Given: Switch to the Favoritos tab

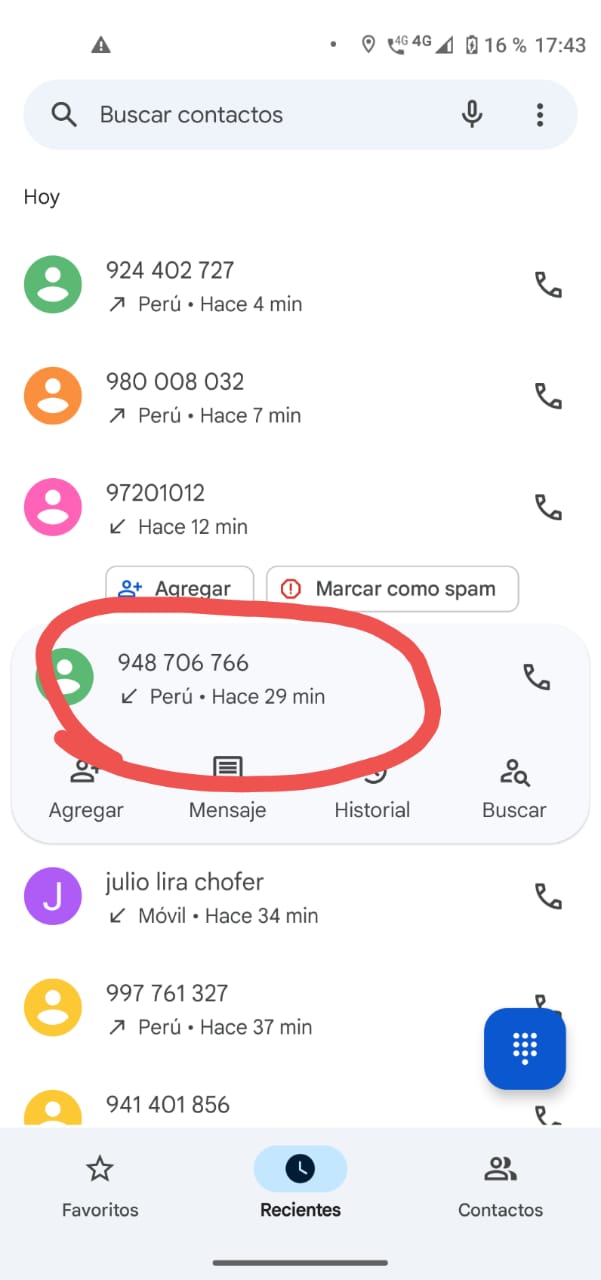Looking at the screenshot, I should pyautogui.click(x=100, y=1186).
